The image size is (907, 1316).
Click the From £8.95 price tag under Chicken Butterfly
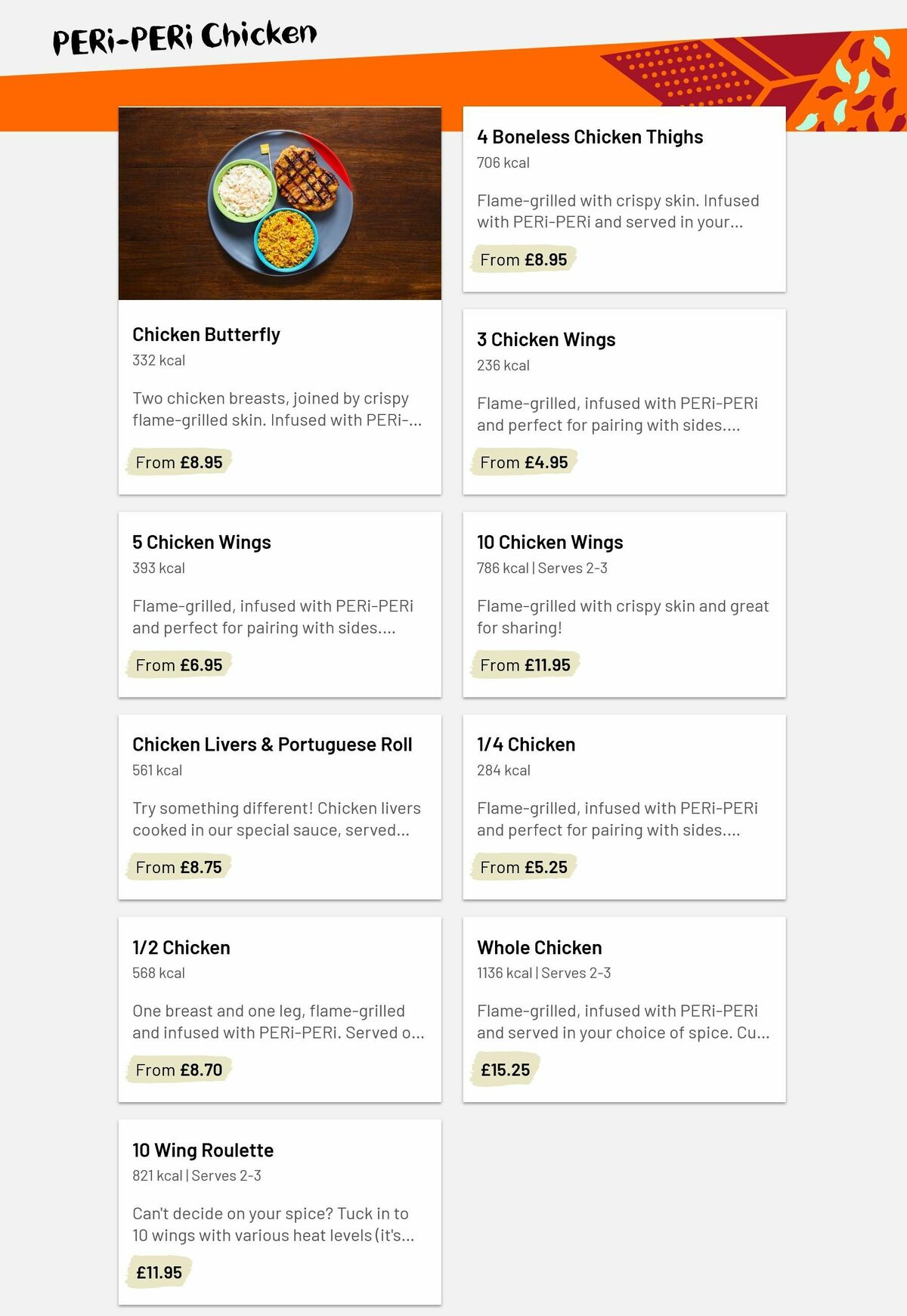178,461
